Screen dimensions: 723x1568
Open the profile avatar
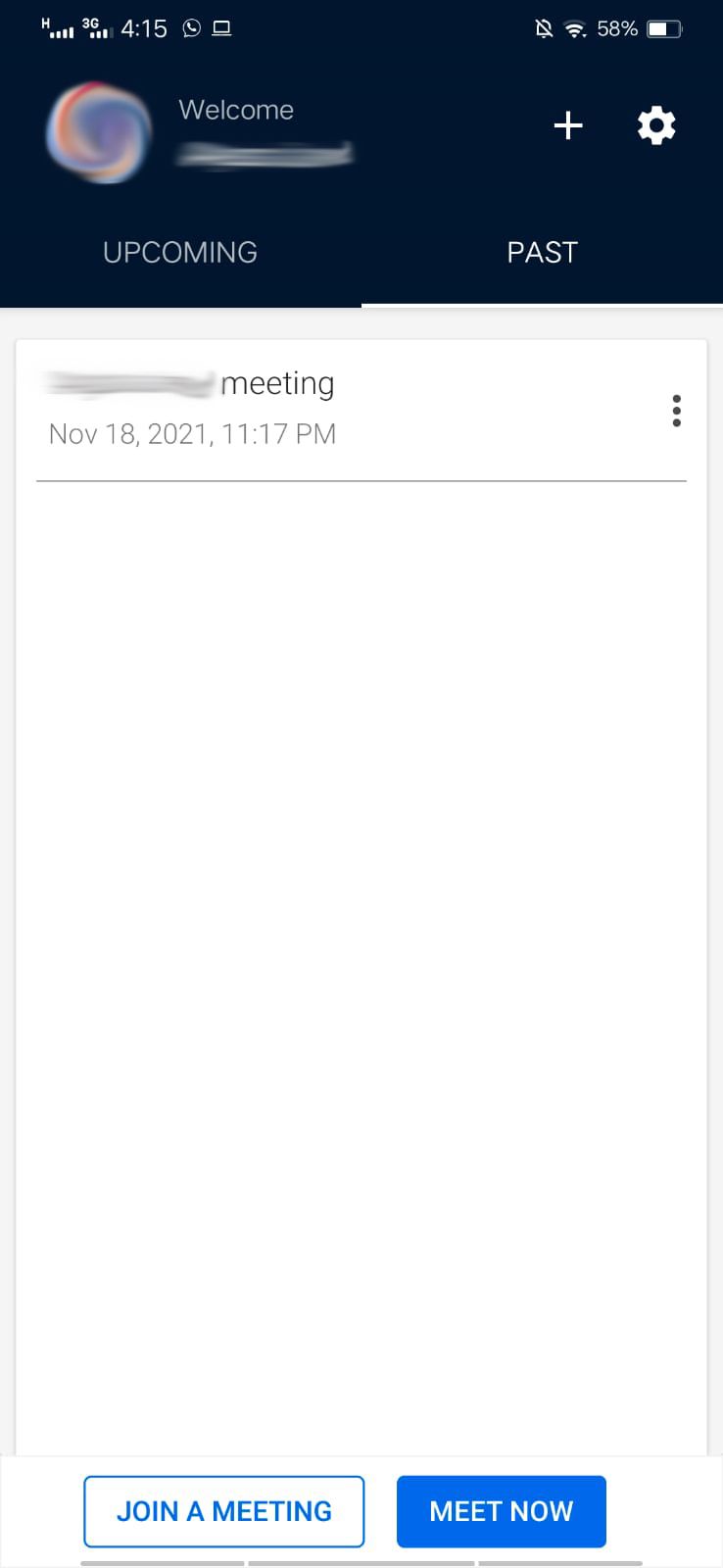[x=99, y=133]
